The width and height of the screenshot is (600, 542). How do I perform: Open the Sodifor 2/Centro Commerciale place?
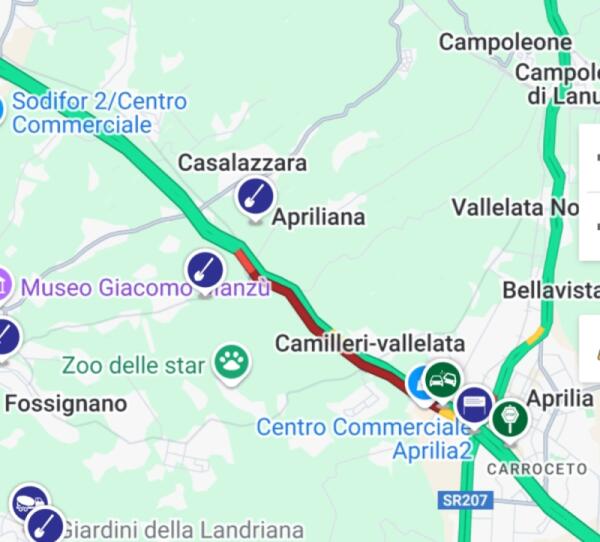coord(99,113)
